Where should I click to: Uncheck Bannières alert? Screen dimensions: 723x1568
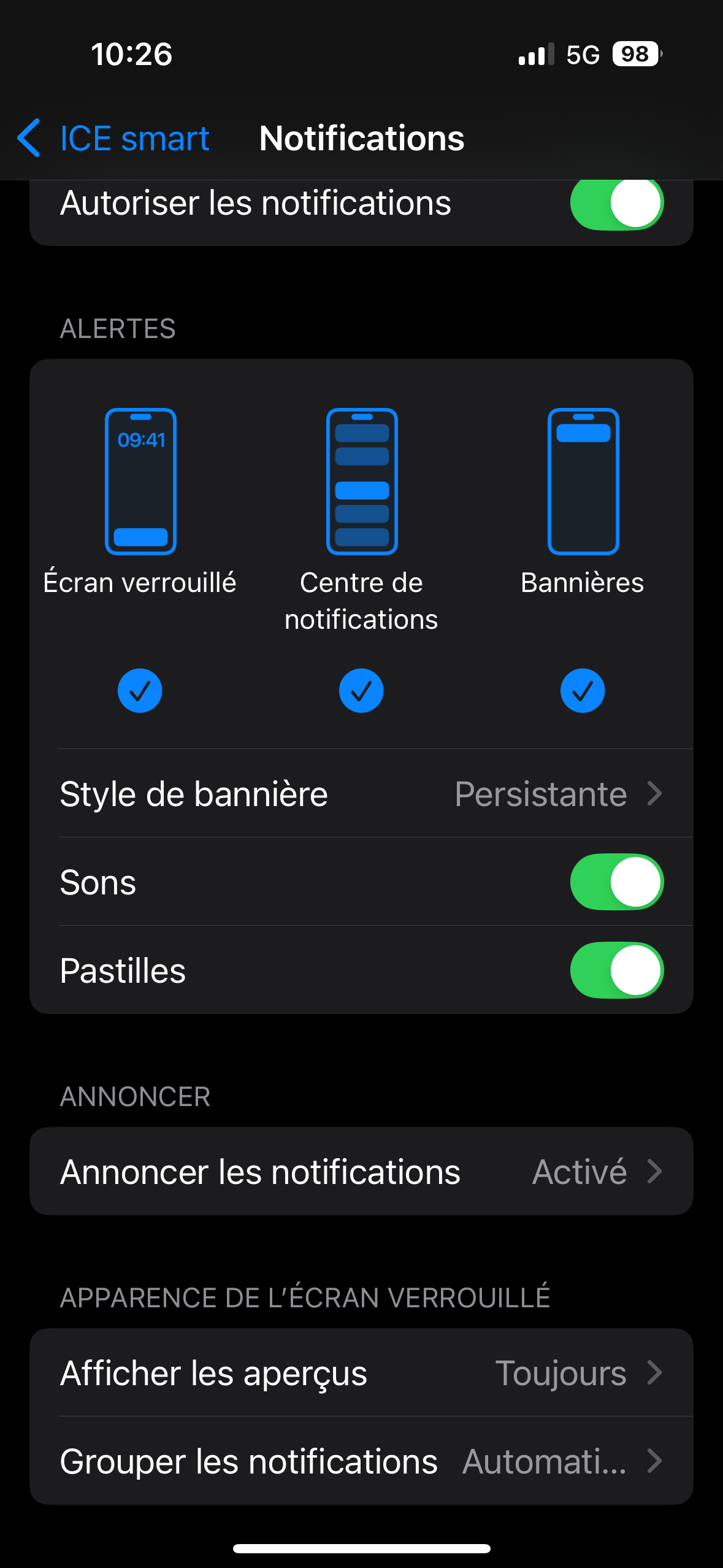coord(582,691)
